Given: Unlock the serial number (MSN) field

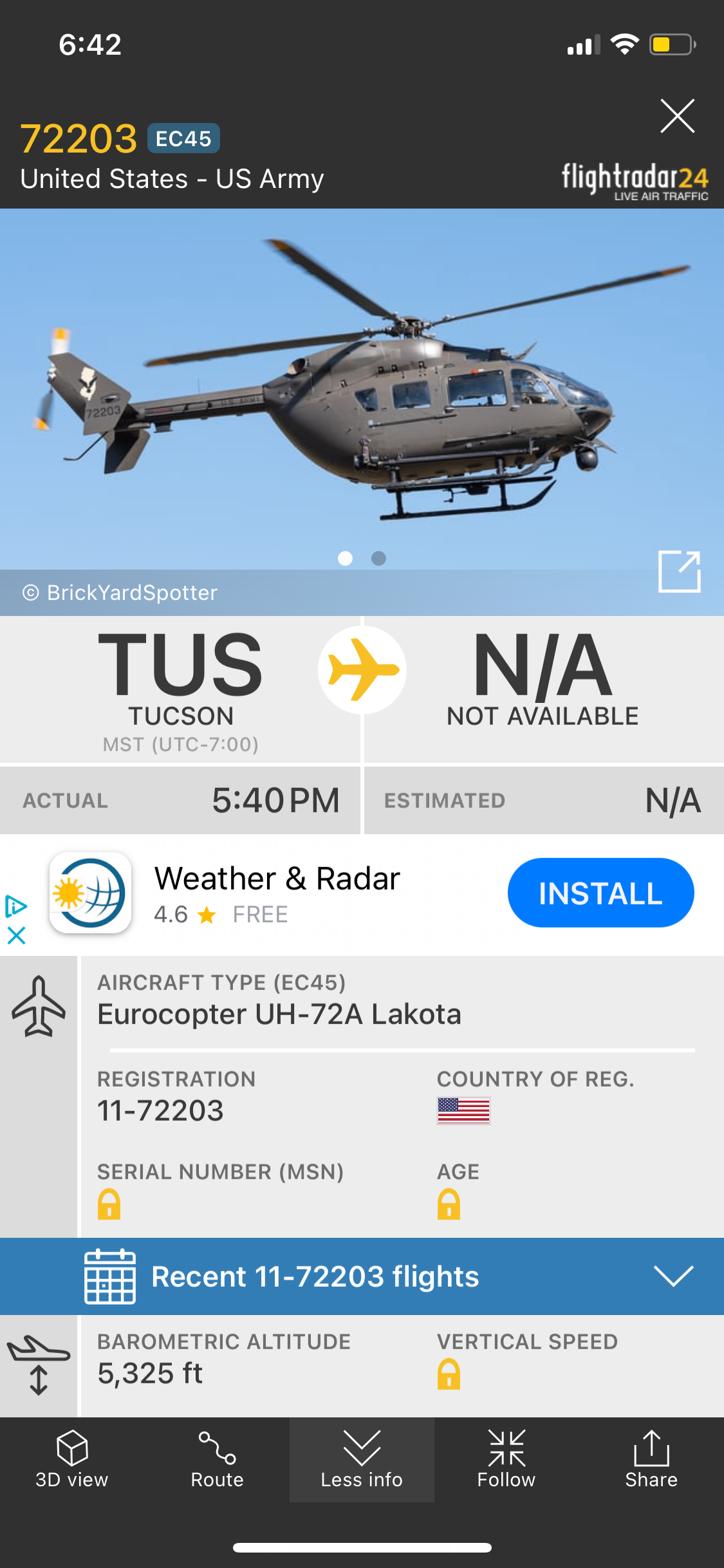Looking at the screenshot, I should (x=109, y=1204).
